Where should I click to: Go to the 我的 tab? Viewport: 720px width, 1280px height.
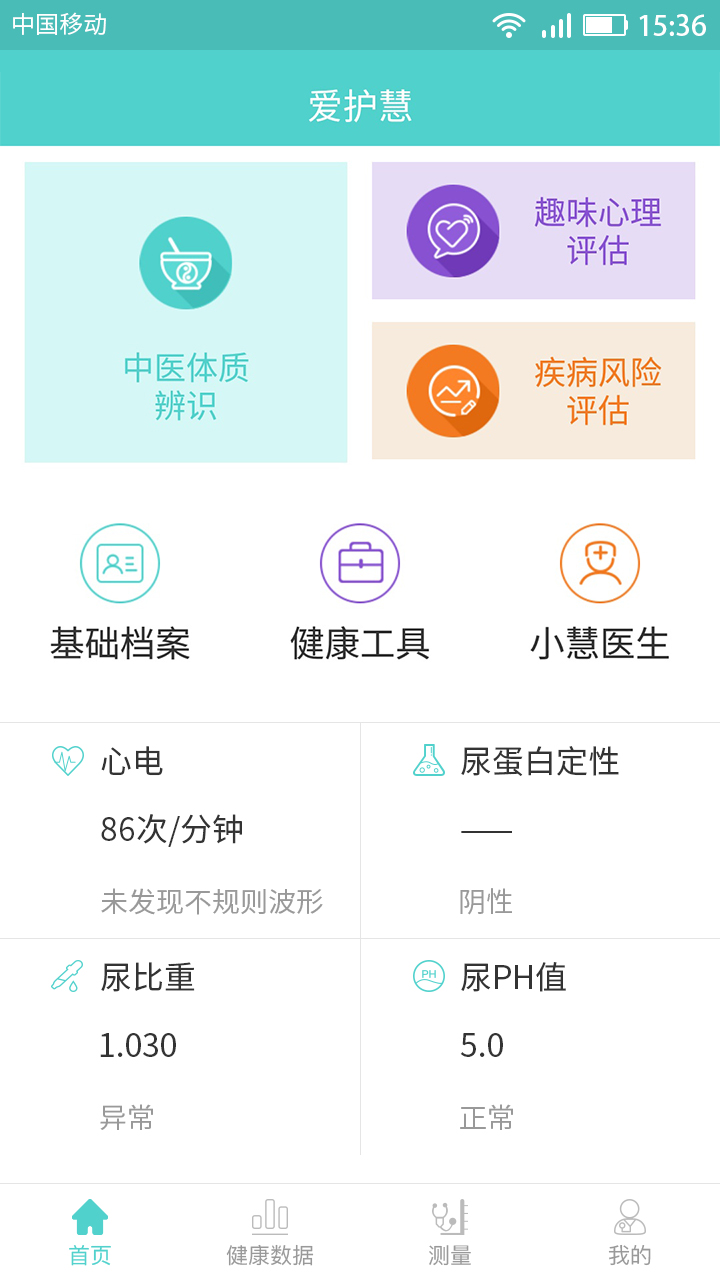pos(630,1232)
